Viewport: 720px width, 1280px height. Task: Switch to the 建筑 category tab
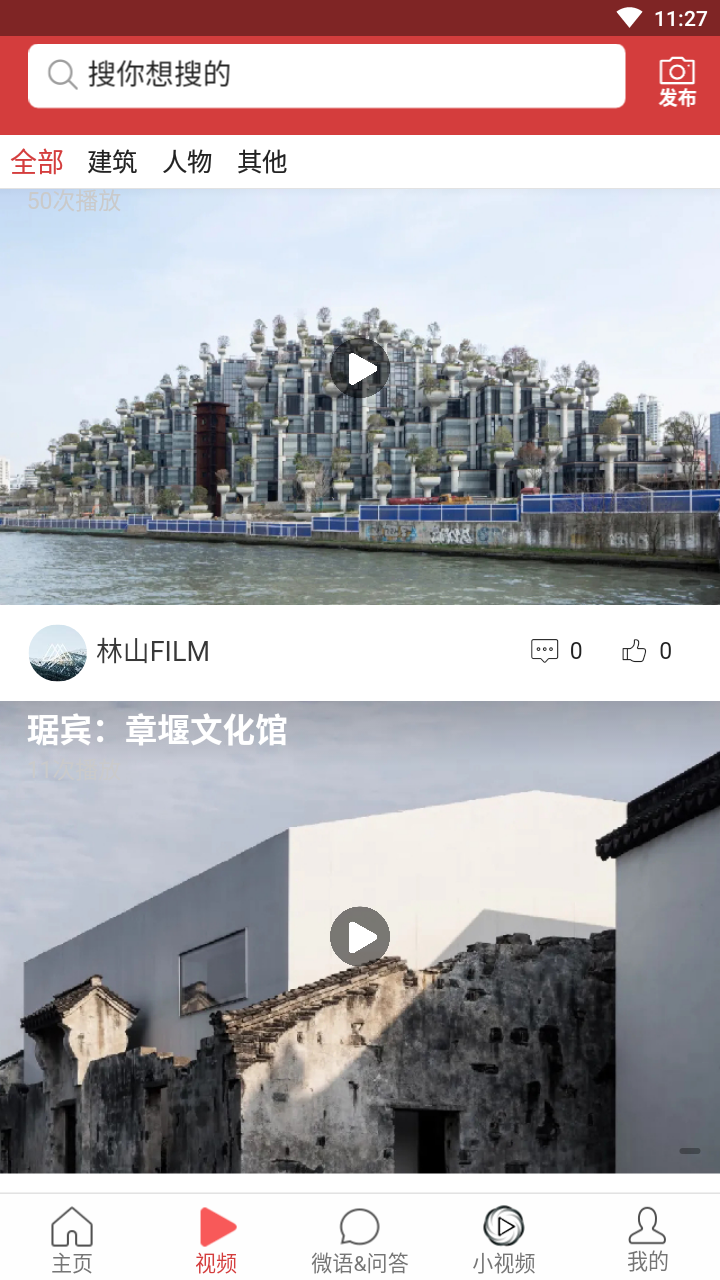tap(112, 161)
